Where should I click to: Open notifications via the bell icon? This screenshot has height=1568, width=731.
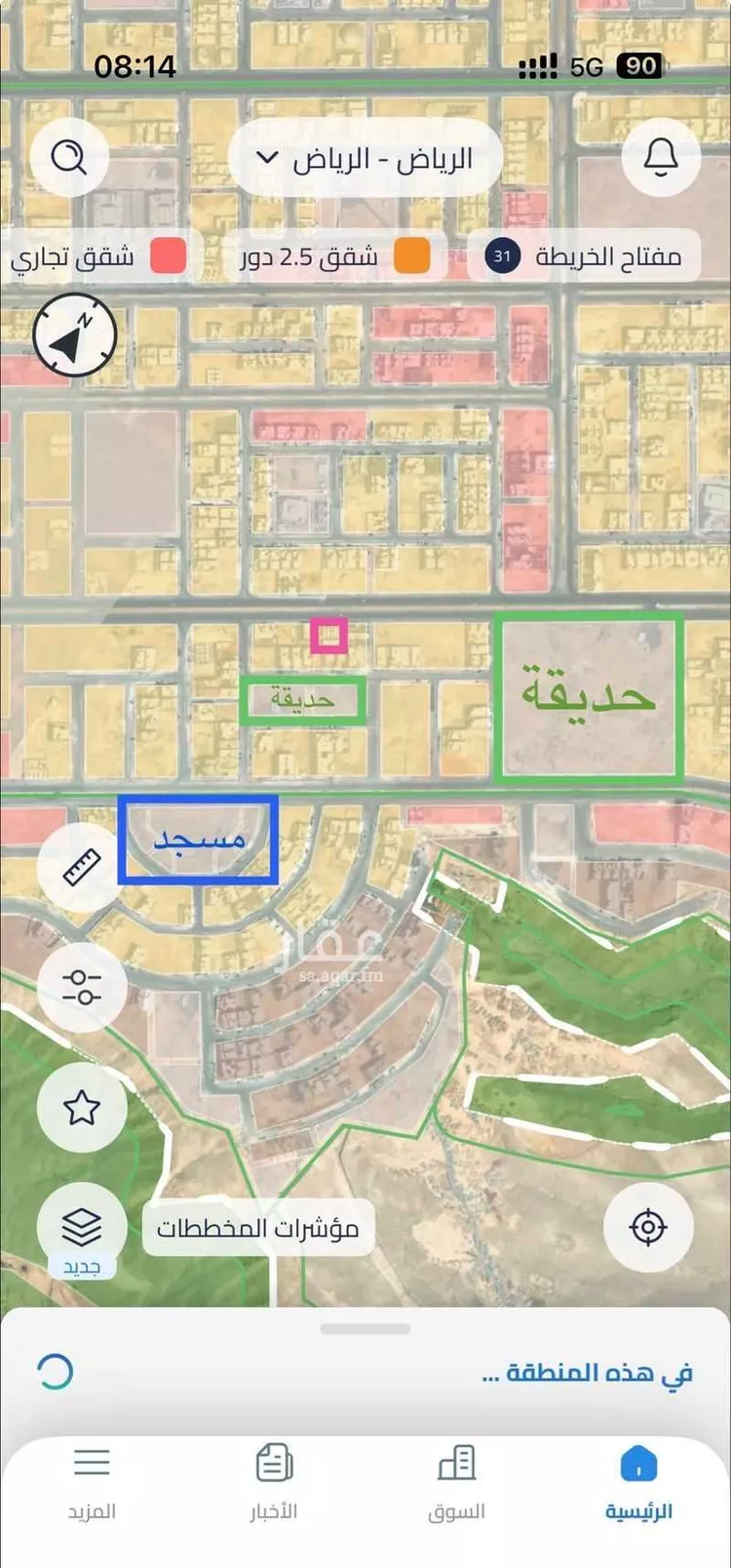661,157
